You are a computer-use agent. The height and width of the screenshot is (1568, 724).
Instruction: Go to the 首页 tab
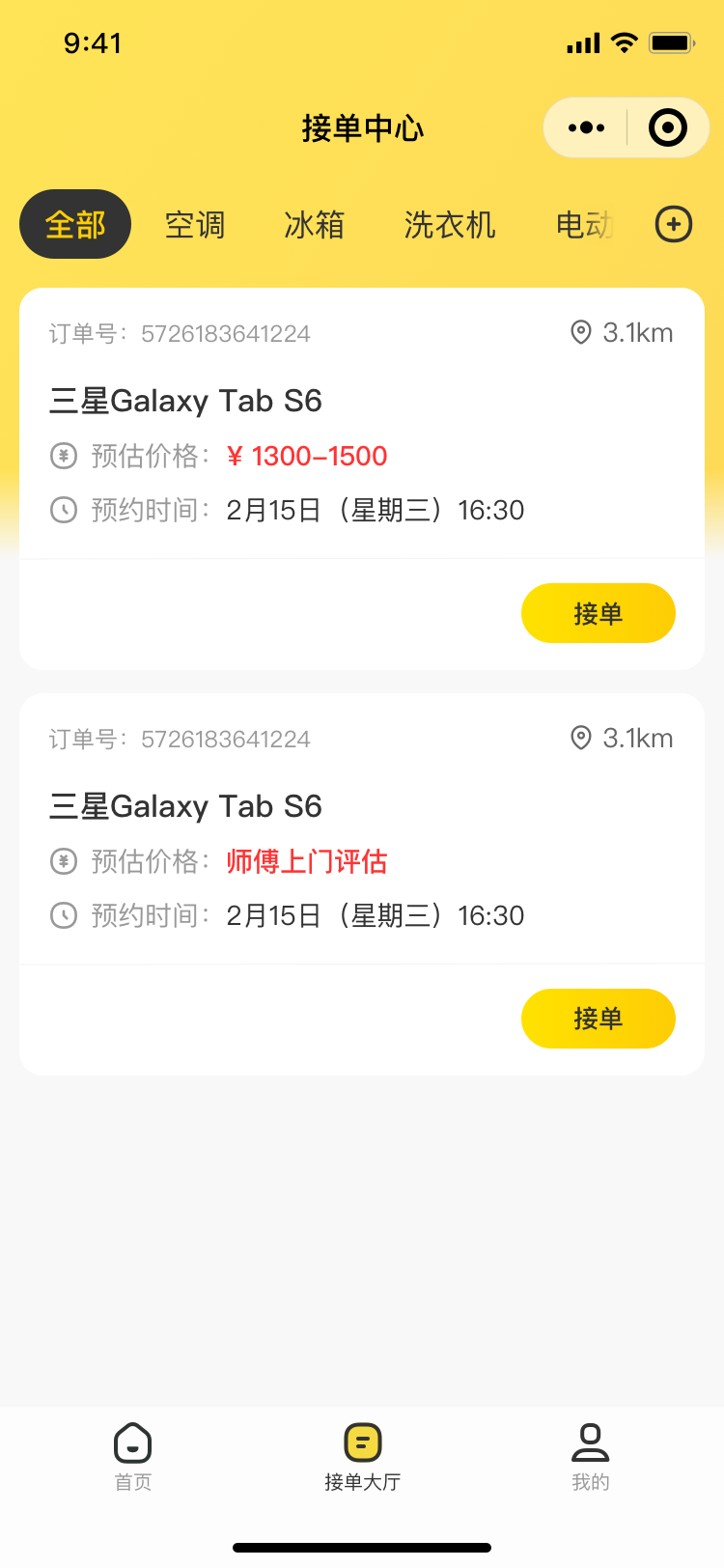pyautogui.click(x=133, y=1457)
